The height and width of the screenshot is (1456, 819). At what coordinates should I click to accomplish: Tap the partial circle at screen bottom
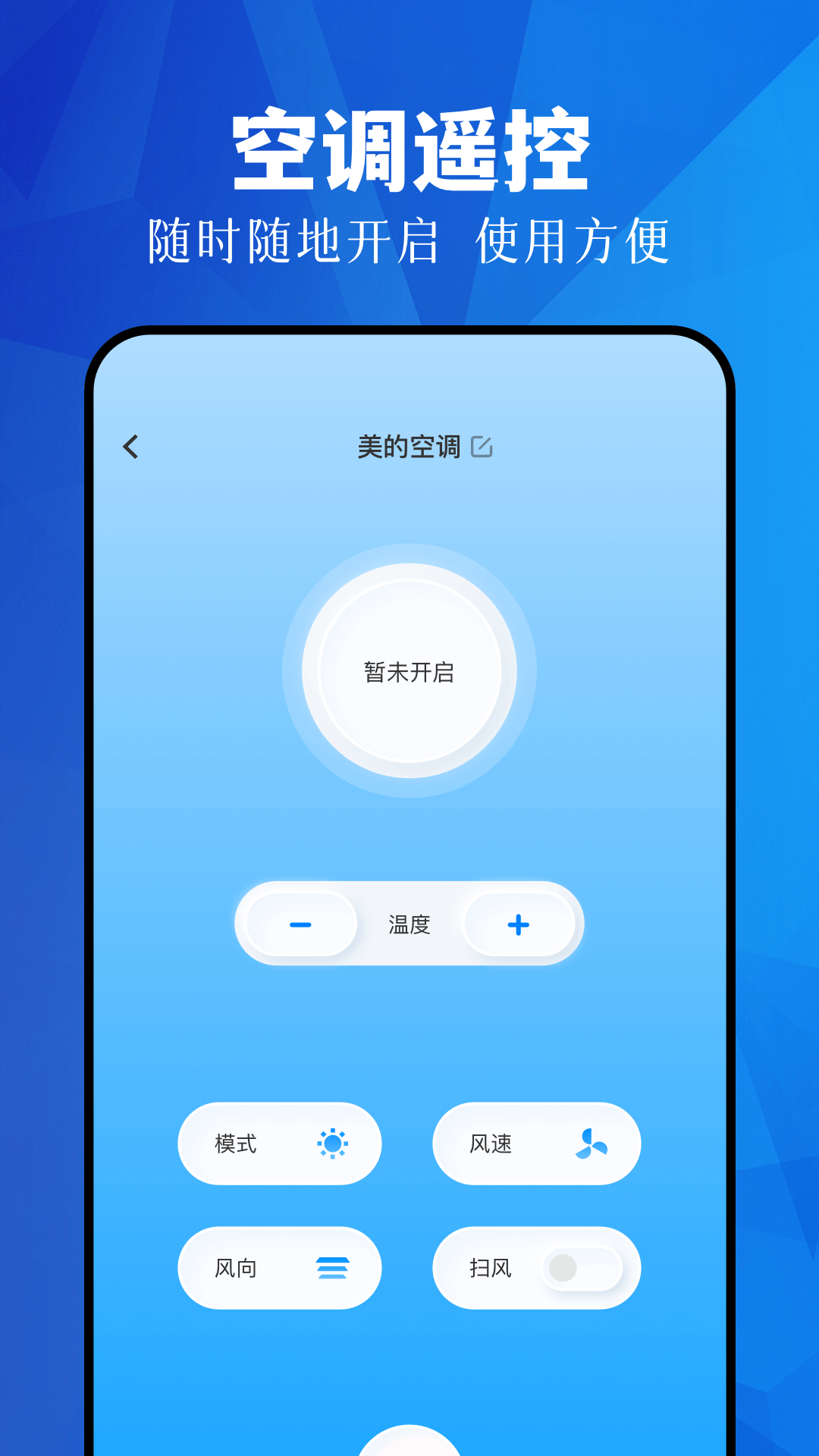[409, 1445]
